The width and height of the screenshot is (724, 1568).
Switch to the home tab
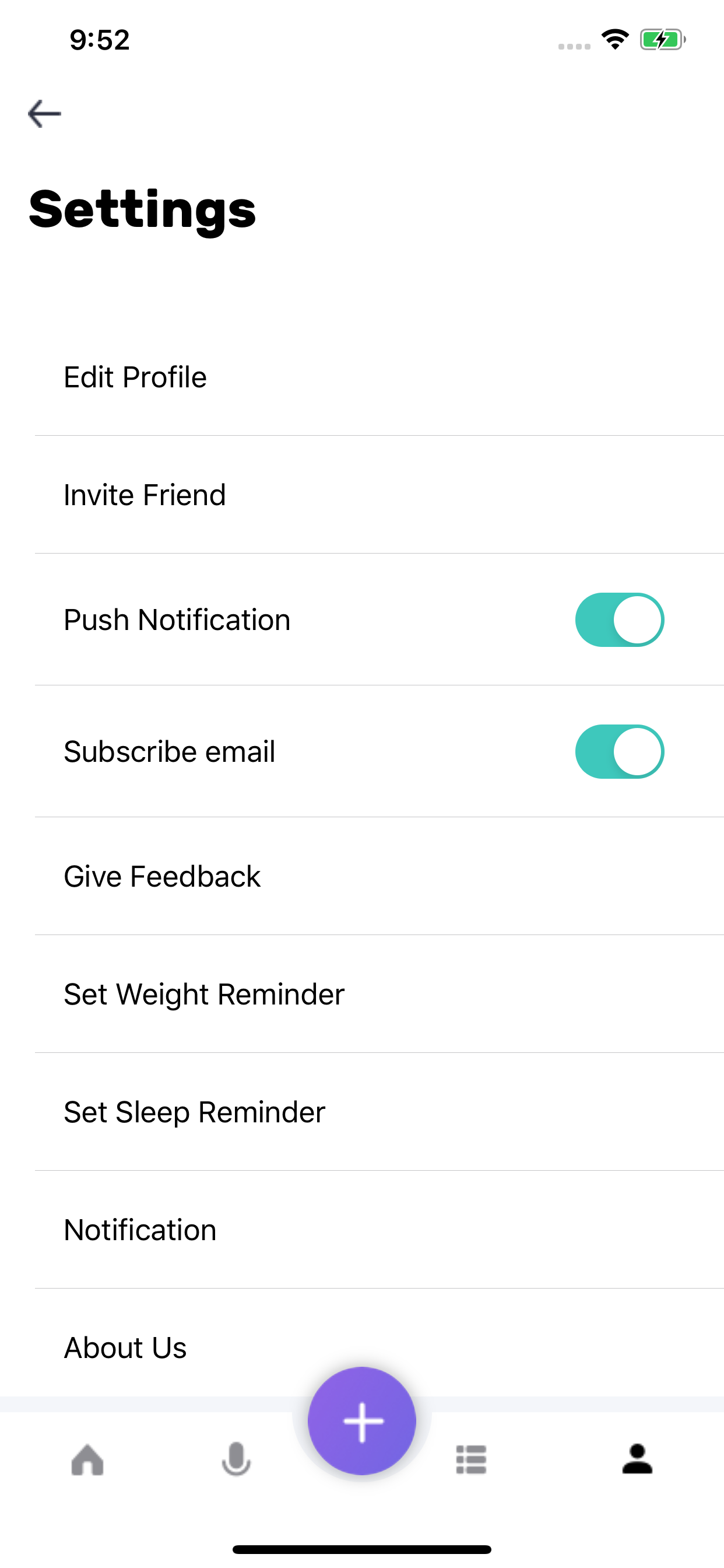87,1459
